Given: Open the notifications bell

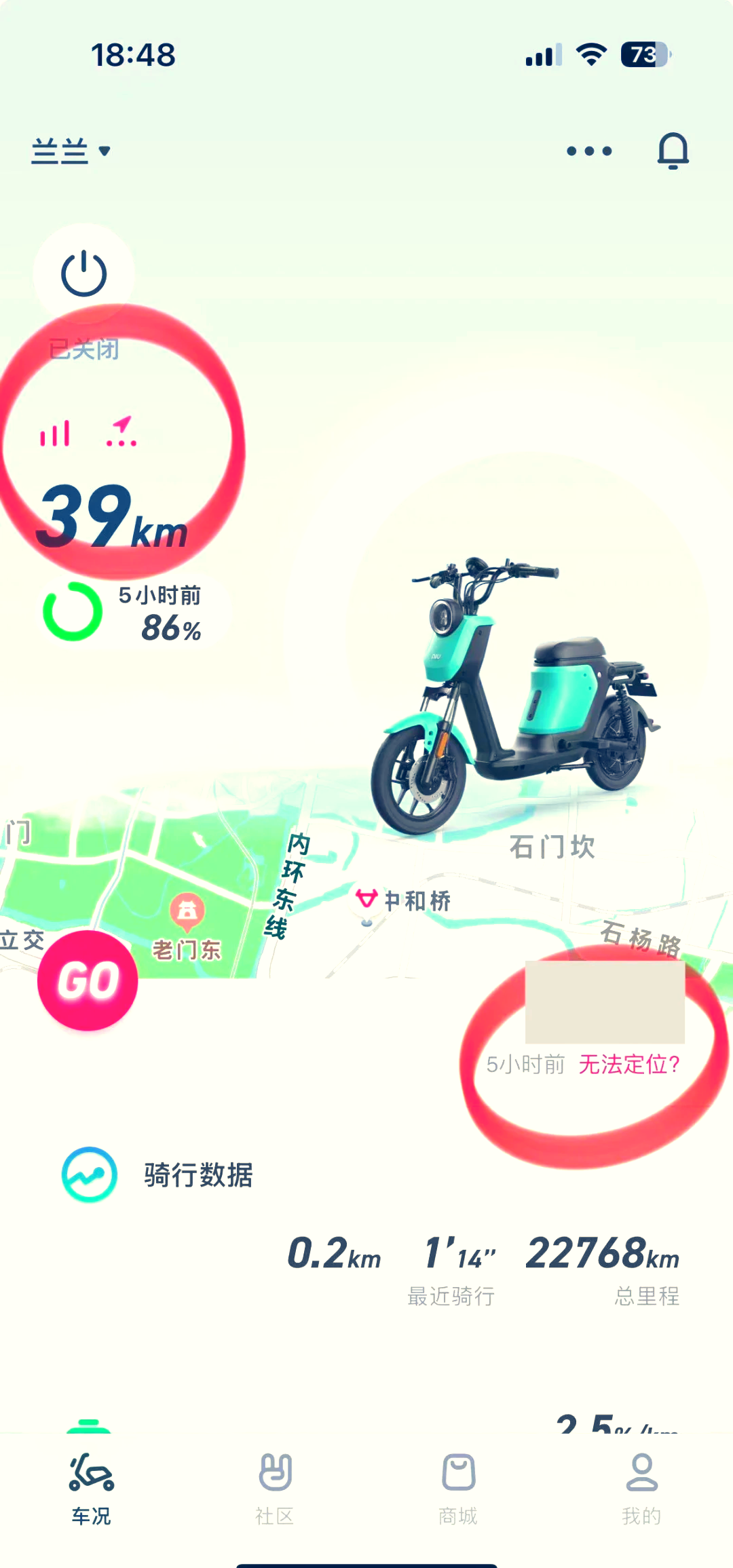Looking at the screenshot, I should pyautogui.click(x=673, y=151).
